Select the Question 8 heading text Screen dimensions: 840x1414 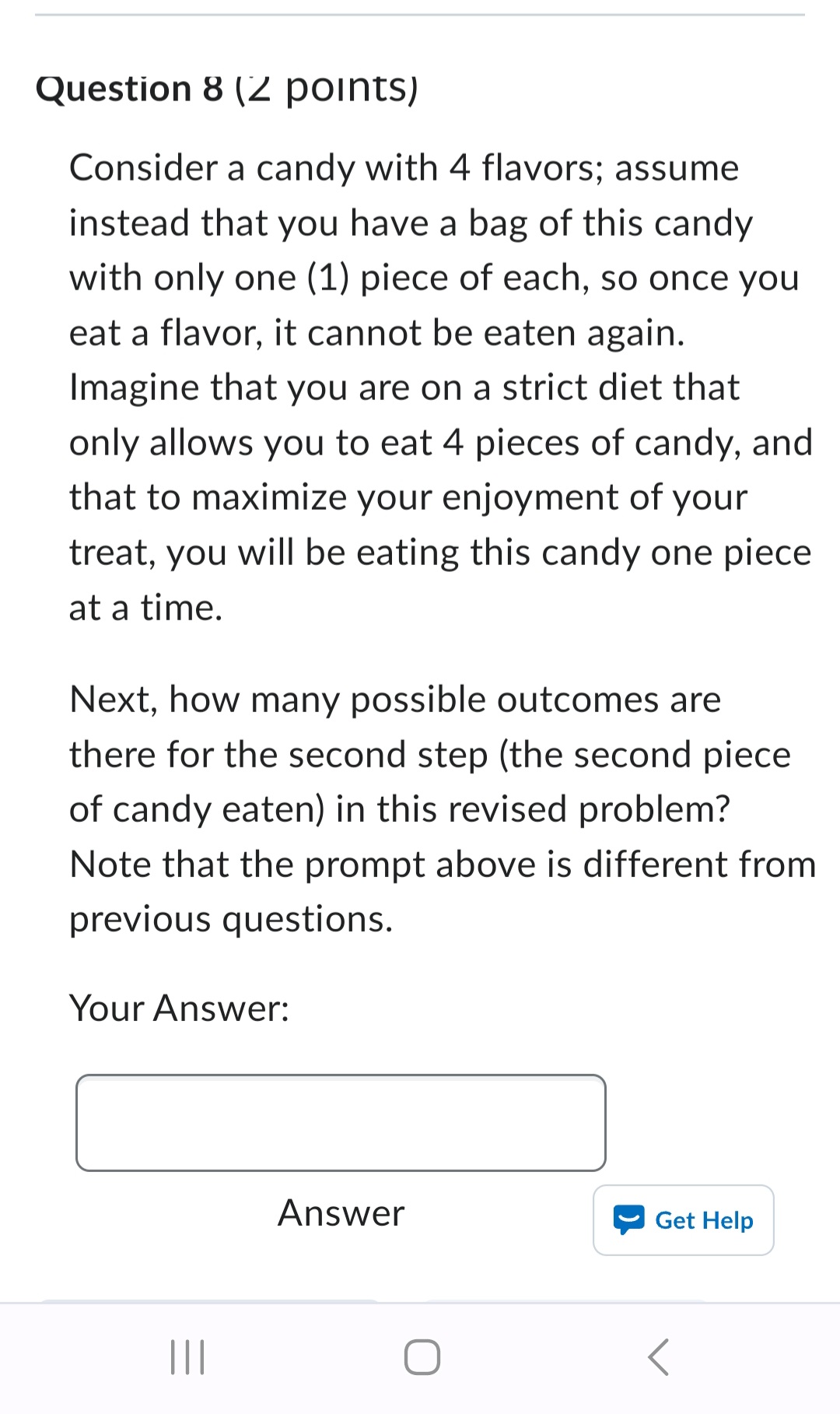(x=226, y=88)
